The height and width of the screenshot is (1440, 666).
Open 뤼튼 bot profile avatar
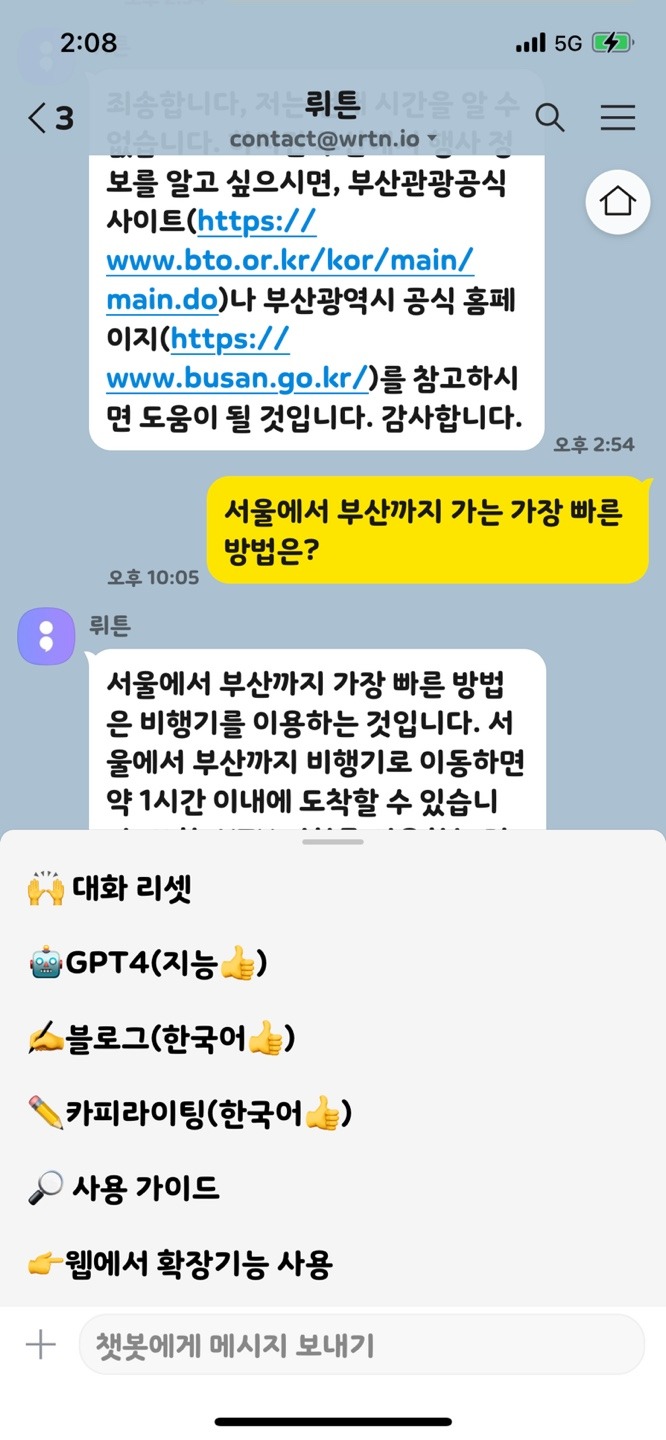(46, 635)
